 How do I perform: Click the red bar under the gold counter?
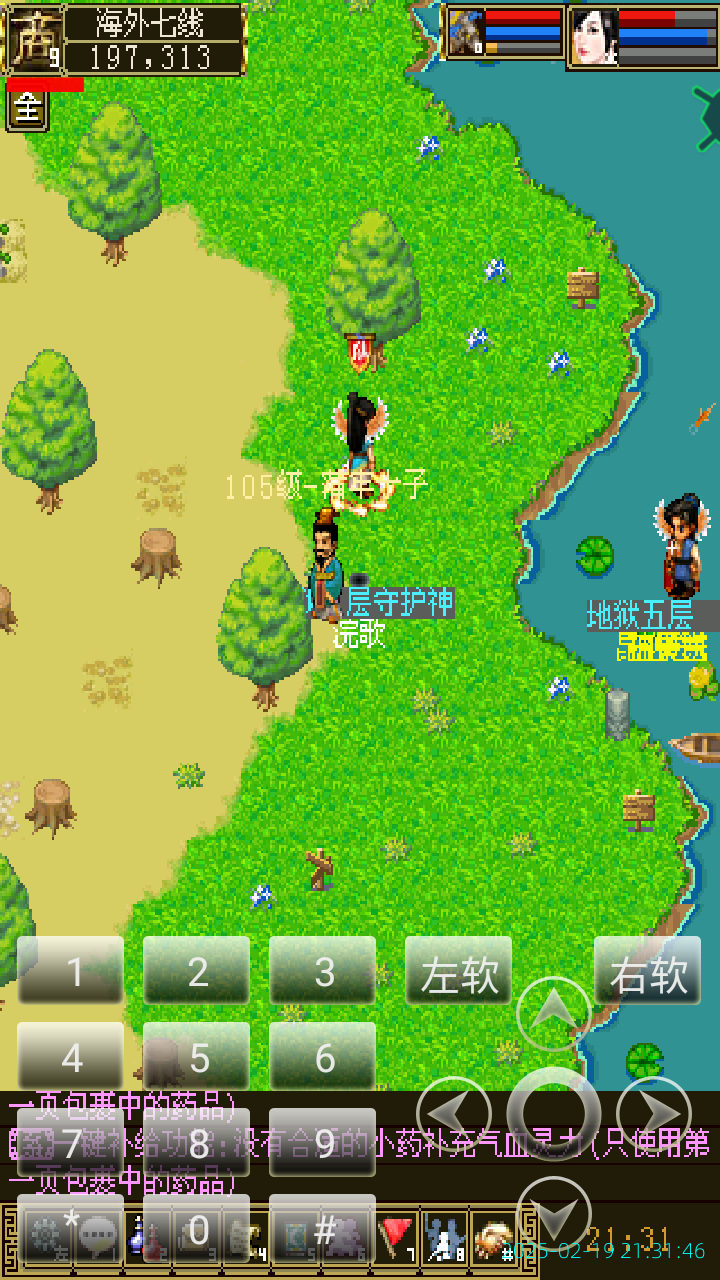click(x=45, y=83)
